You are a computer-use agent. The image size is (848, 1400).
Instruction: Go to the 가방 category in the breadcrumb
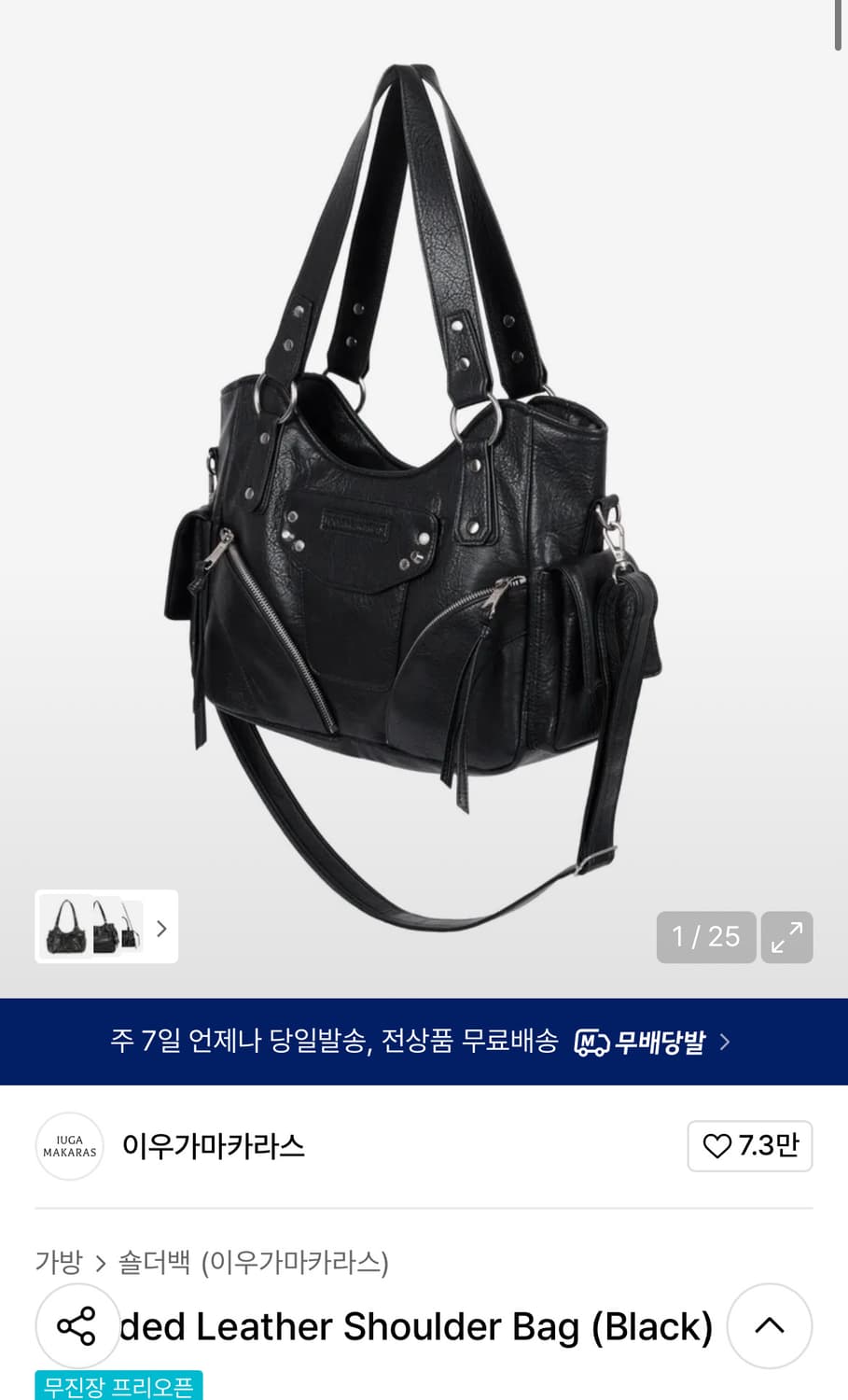pyautogui.click(x=56, y=1262)
